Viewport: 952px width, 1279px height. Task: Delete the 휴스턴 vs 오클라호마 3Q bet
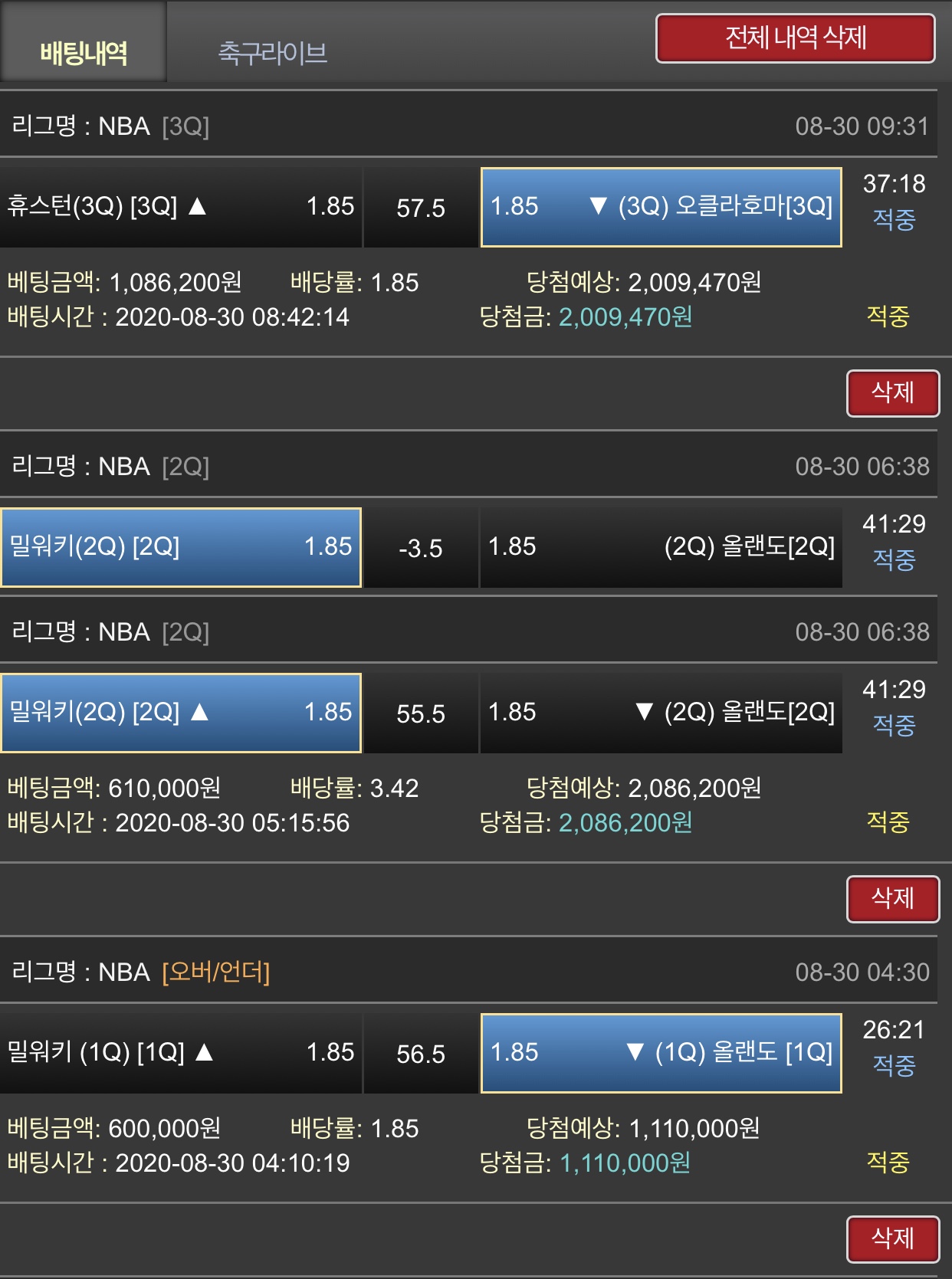(892, 393)
